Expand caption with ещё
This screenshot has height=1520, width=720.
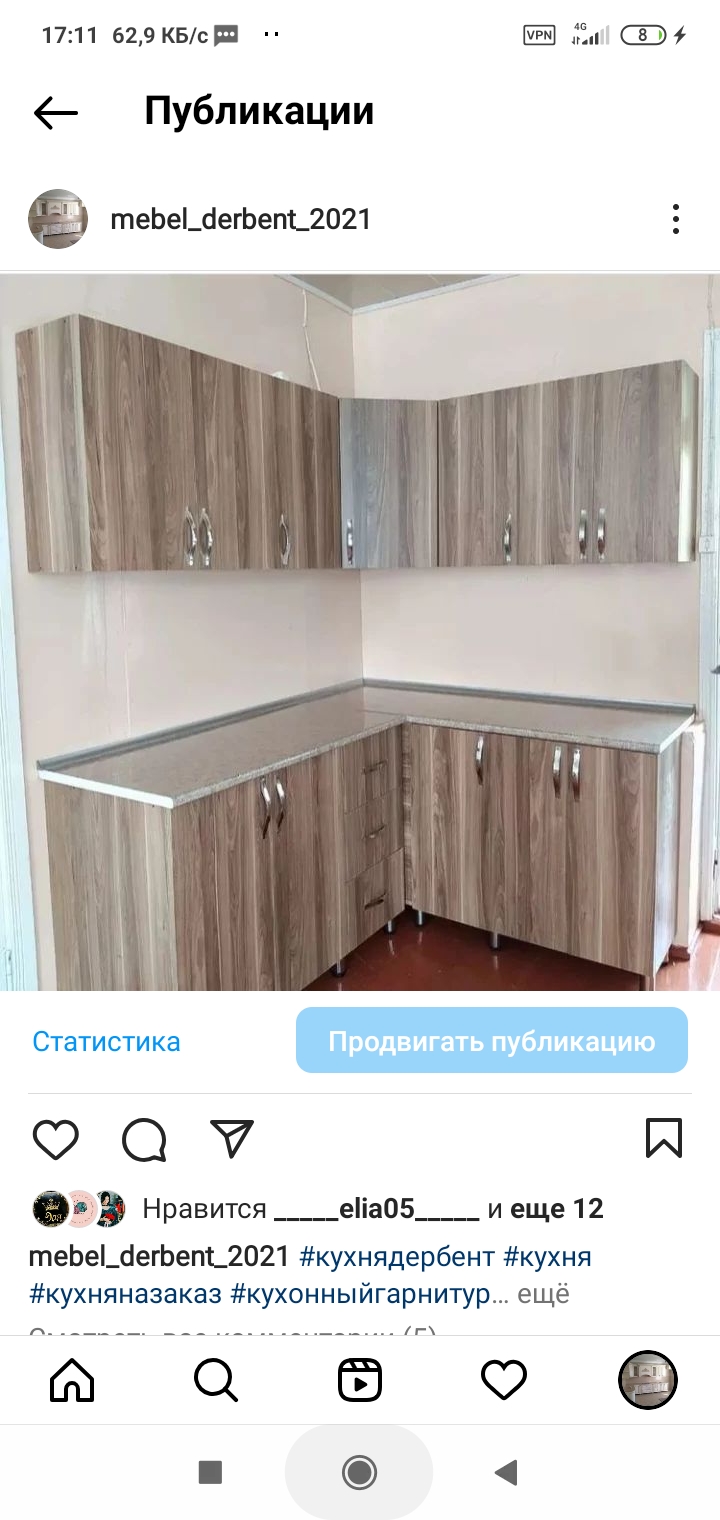[x=544, y=1294]
